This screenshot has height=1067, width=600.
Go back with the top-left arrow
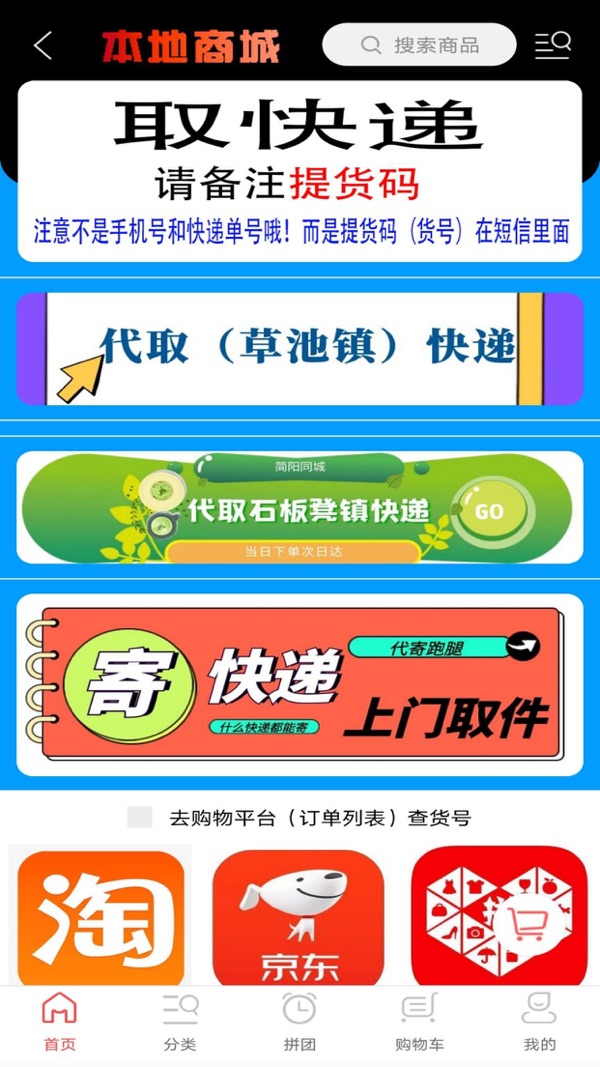tap(43, 46)
